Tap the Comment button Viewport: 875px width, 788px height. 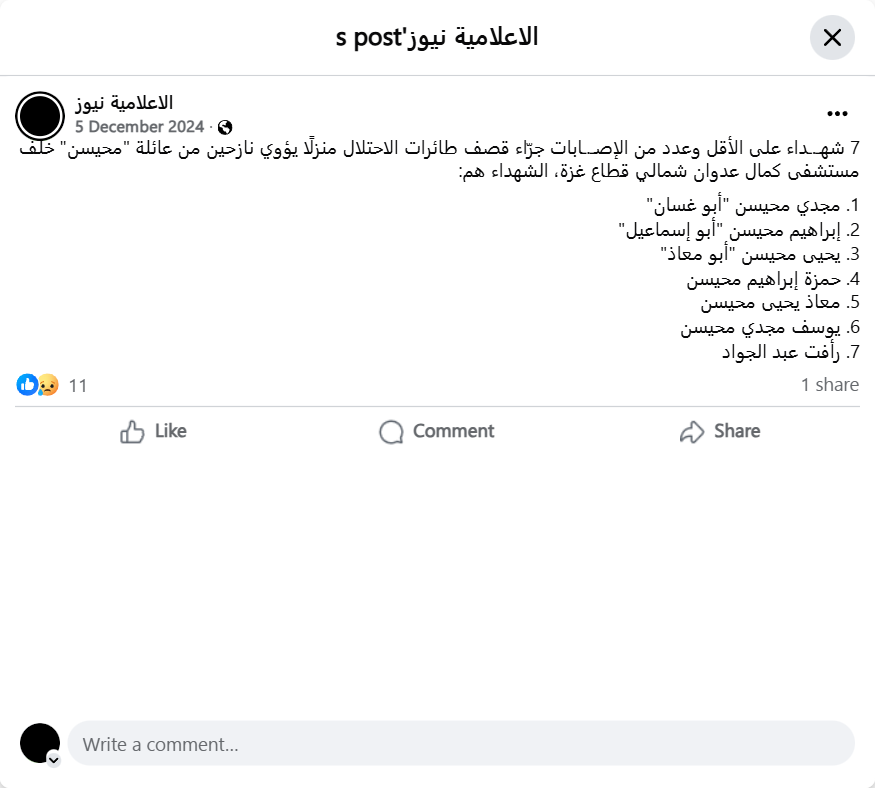[437, 431]
